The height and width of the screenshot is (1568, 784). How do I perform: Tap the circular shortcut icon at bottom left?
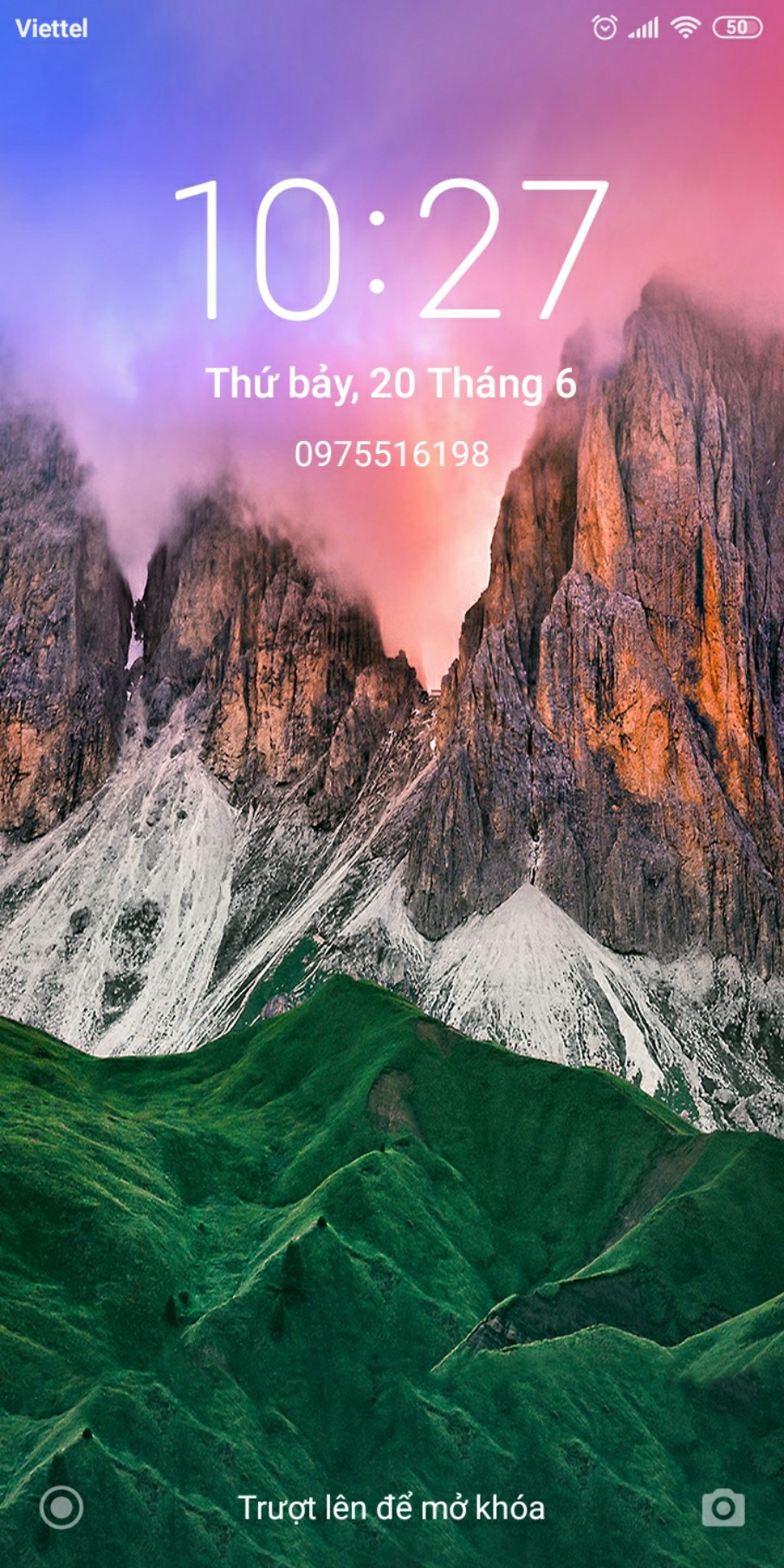[x=62, y=1507]
